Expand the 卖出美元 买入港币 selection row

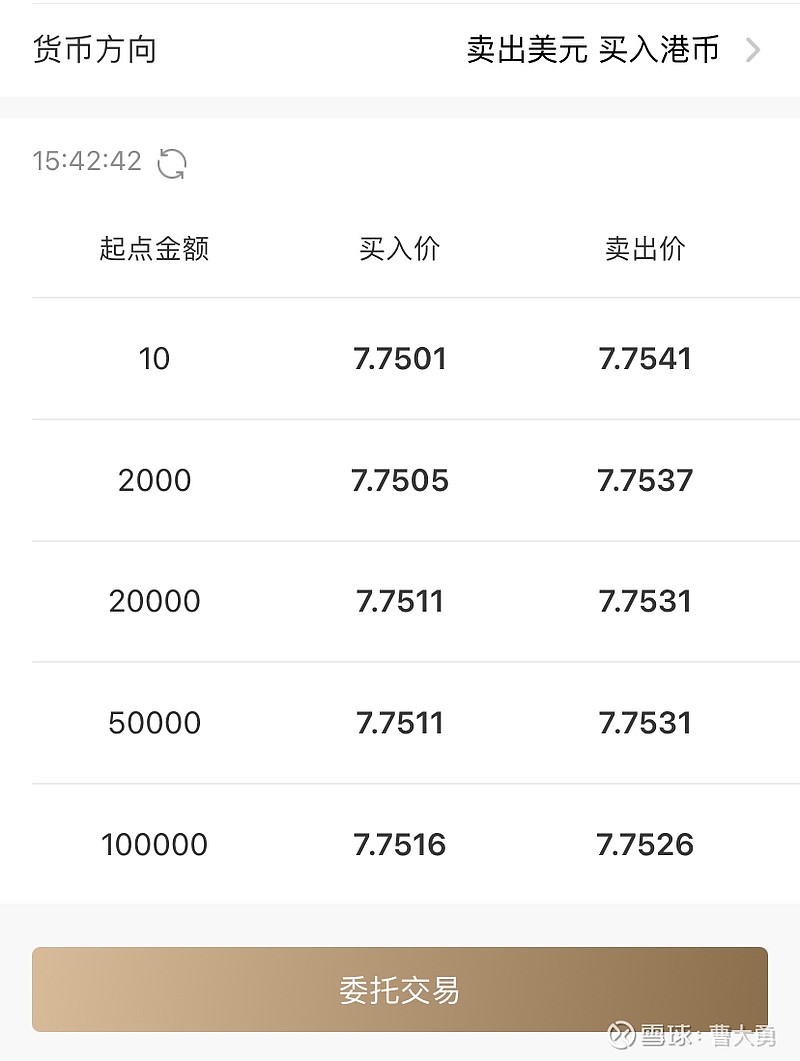tap(594, 50)
